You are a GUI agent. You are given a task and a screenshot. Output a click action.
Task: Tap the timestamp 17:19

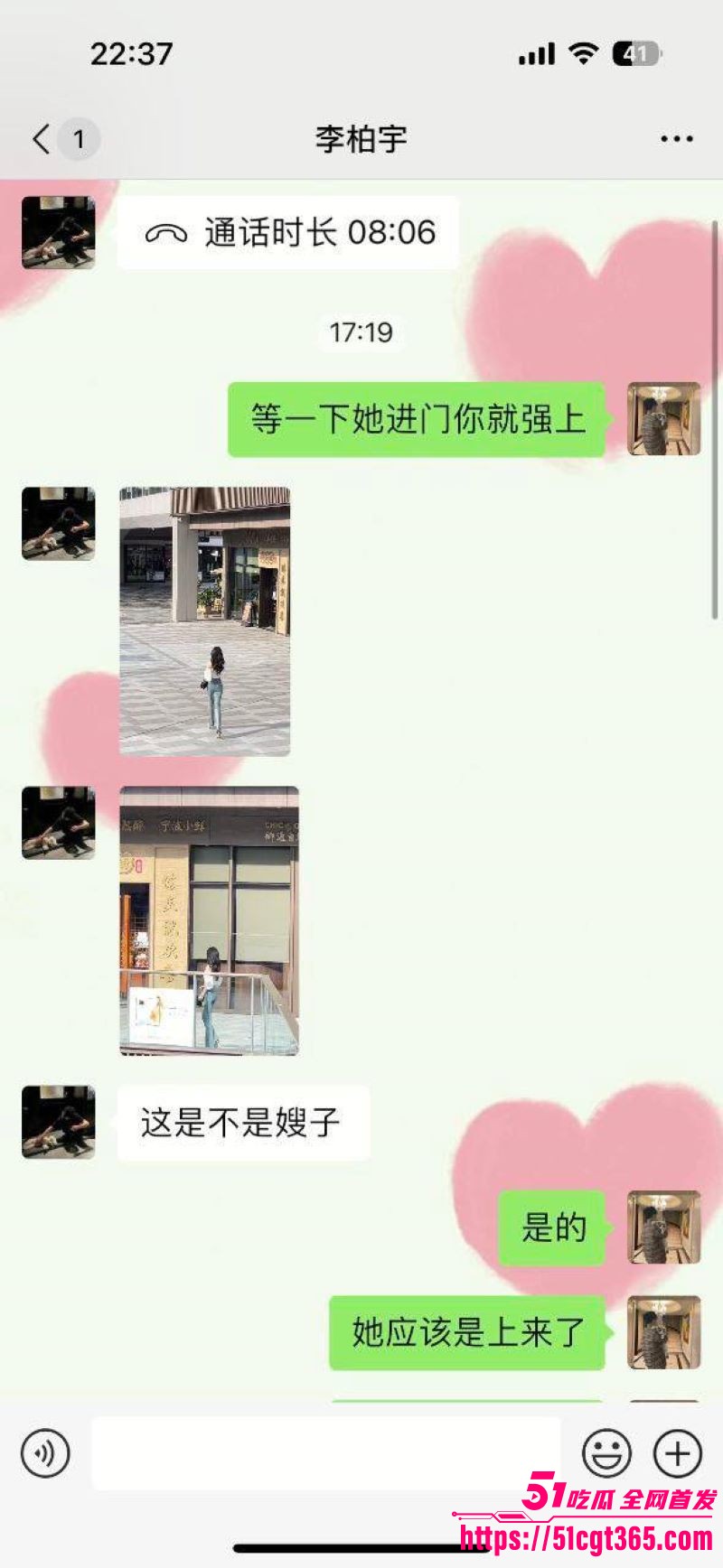361,332
